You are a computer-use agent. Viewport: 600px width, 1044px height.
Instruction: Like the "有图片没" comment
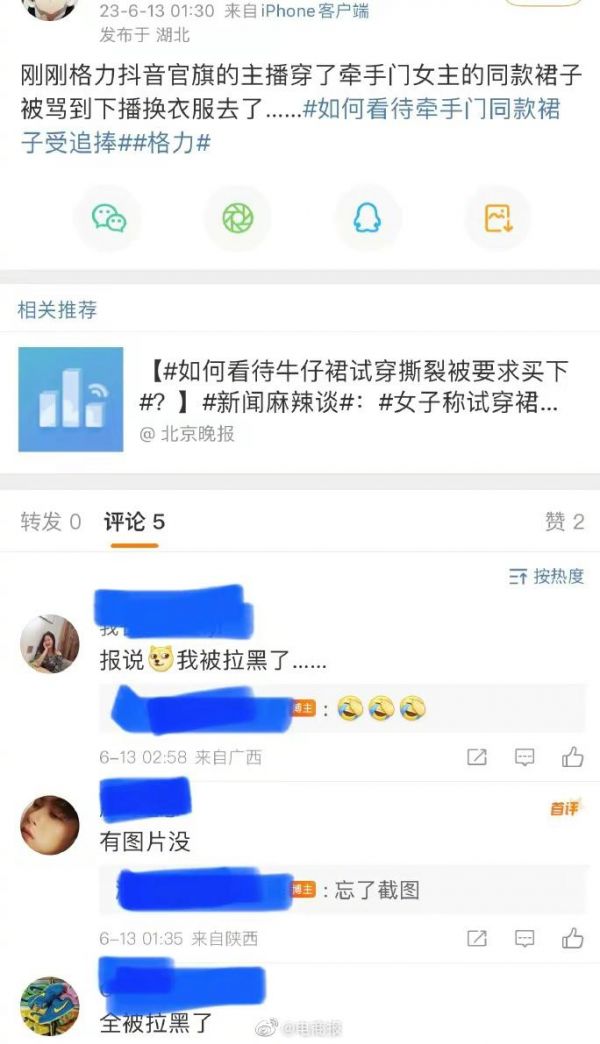[573, 938]
